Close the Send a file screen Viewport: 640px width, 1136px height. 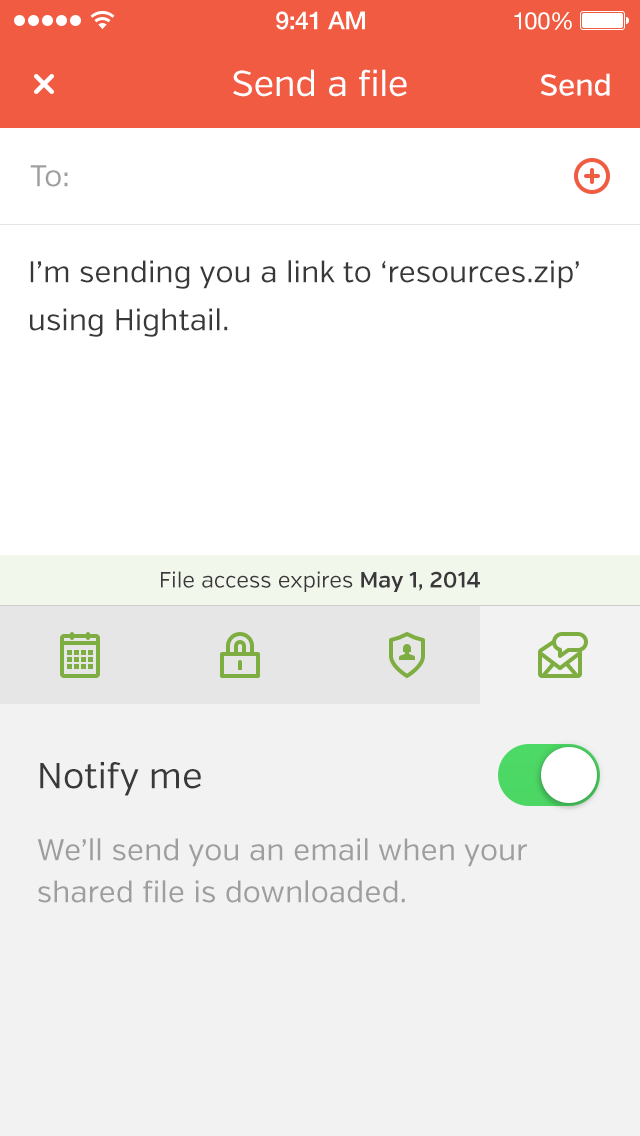tap(44, 85)
